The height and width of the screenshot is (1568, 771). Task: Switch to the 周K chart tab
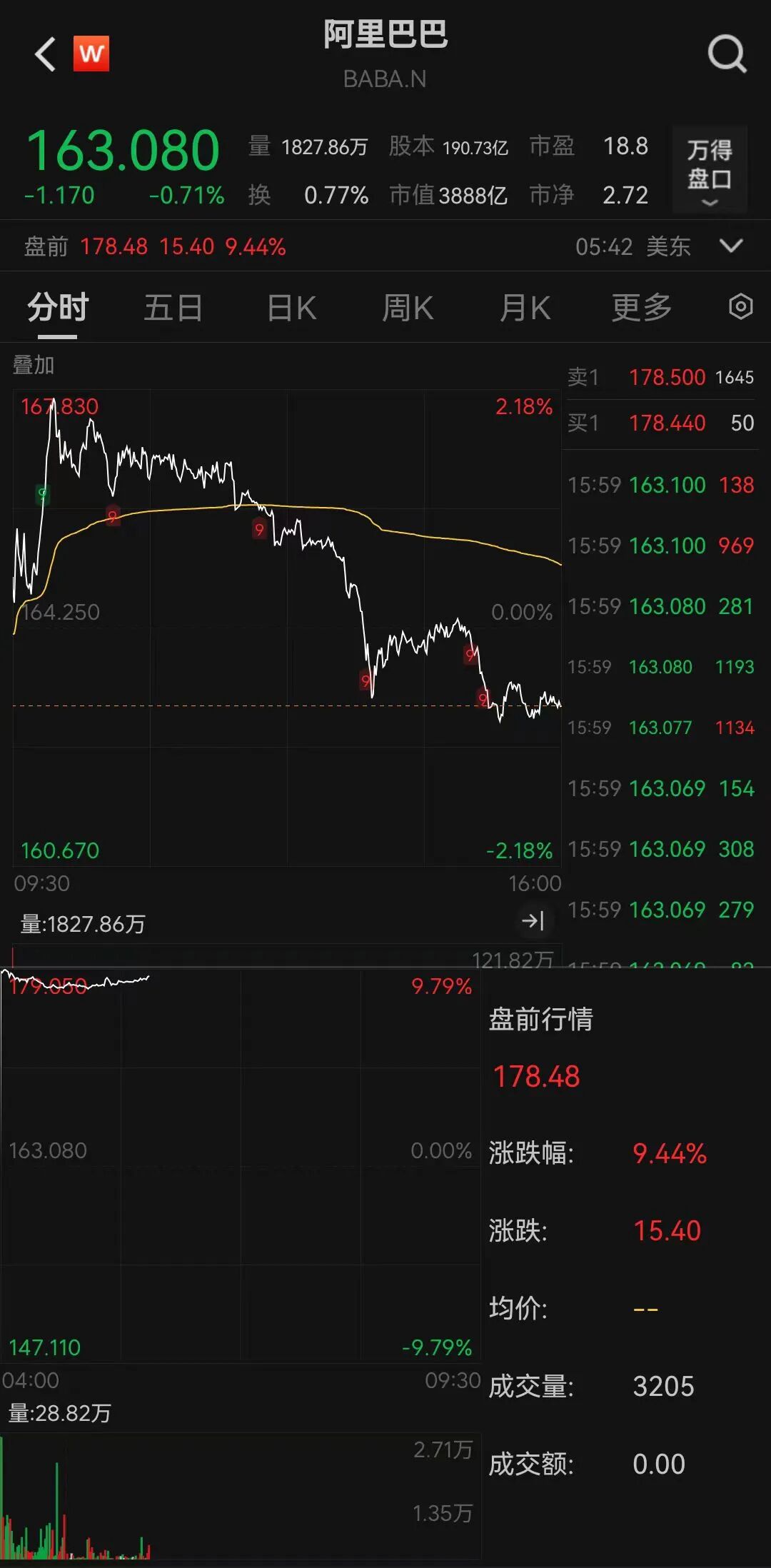tap(408, 308)
